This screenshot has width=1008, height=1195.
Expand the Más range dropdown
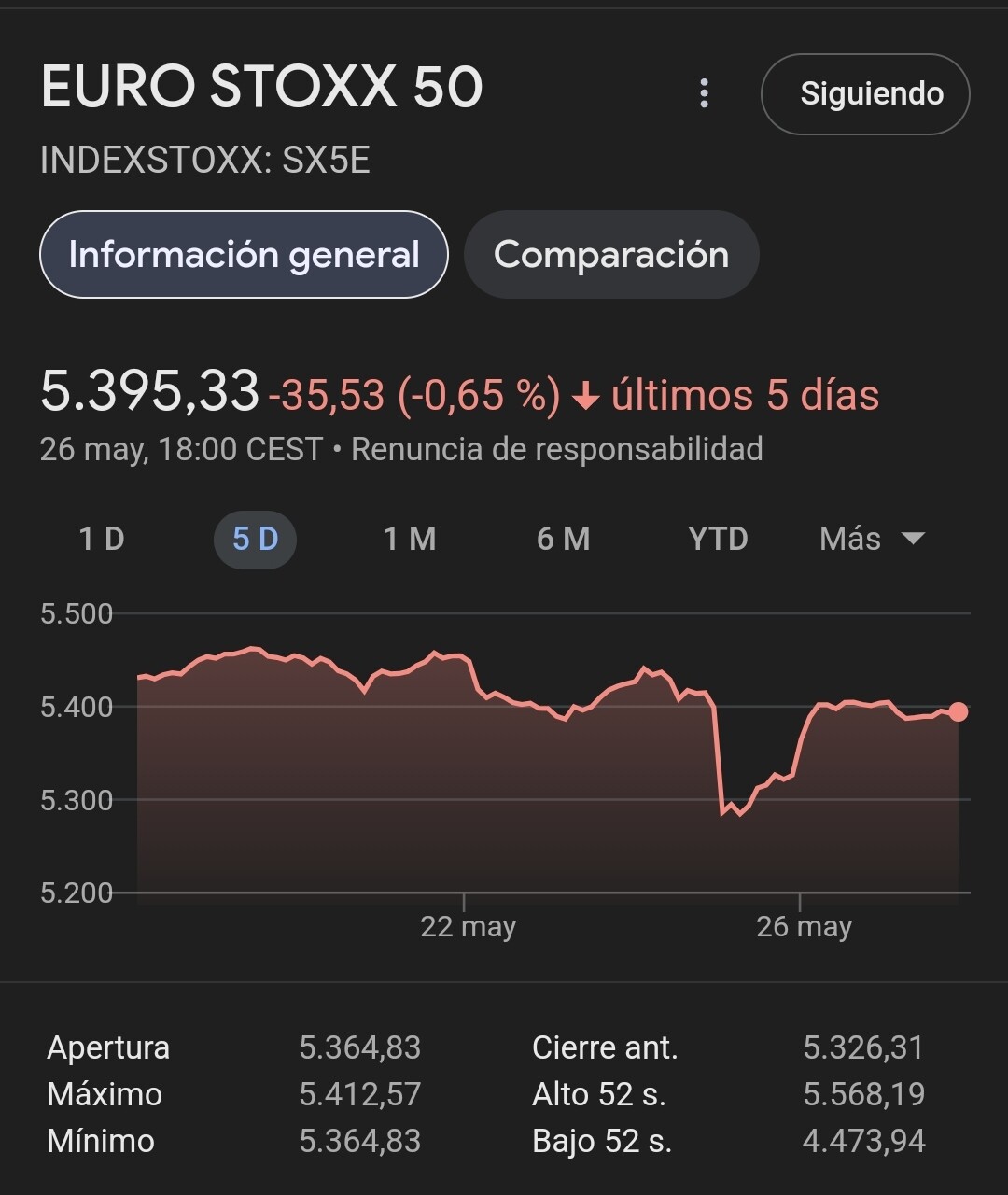click(871, 539)
